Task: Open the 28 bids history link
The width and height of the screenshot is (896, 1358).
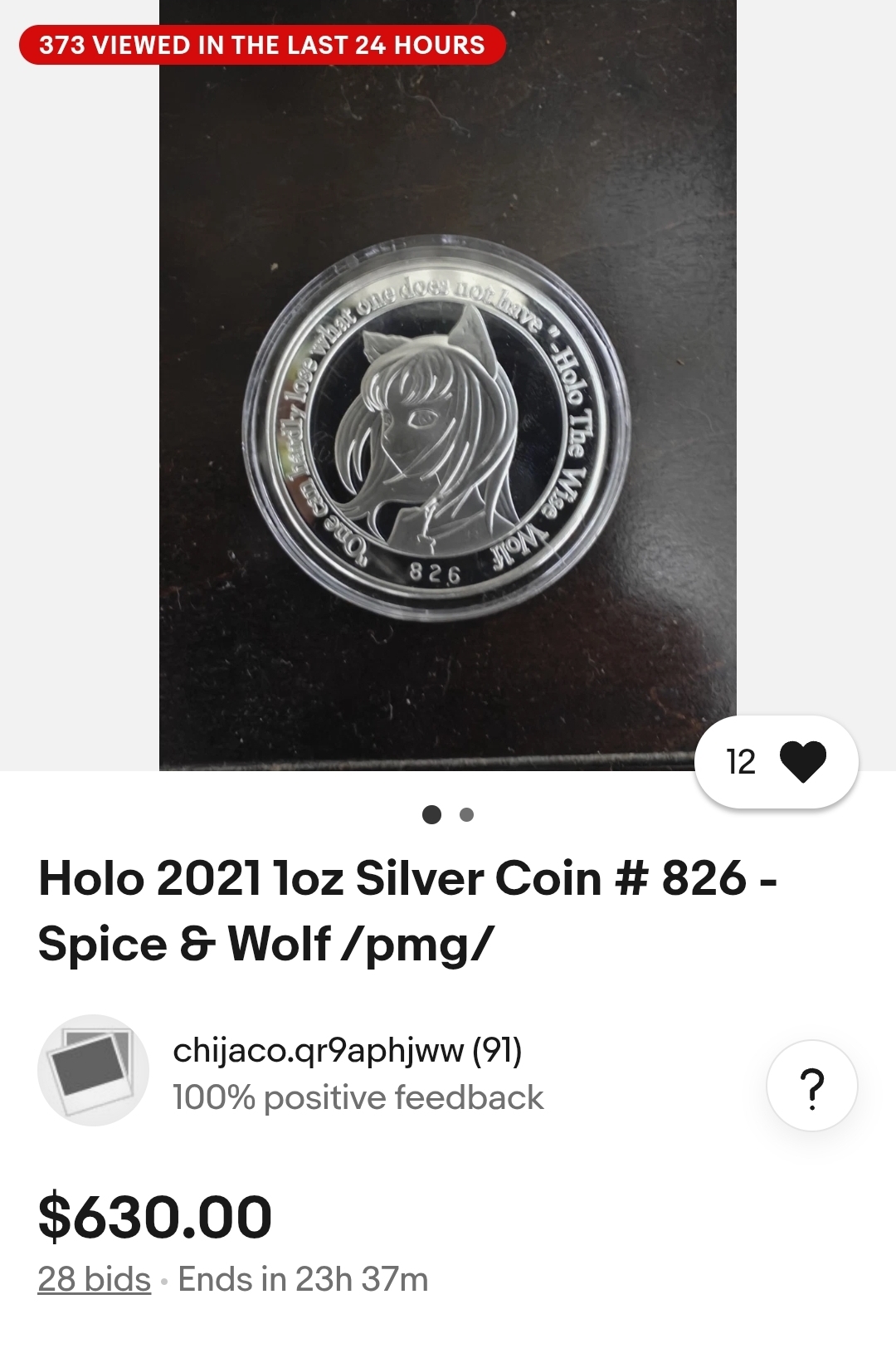Action: 95,1279
